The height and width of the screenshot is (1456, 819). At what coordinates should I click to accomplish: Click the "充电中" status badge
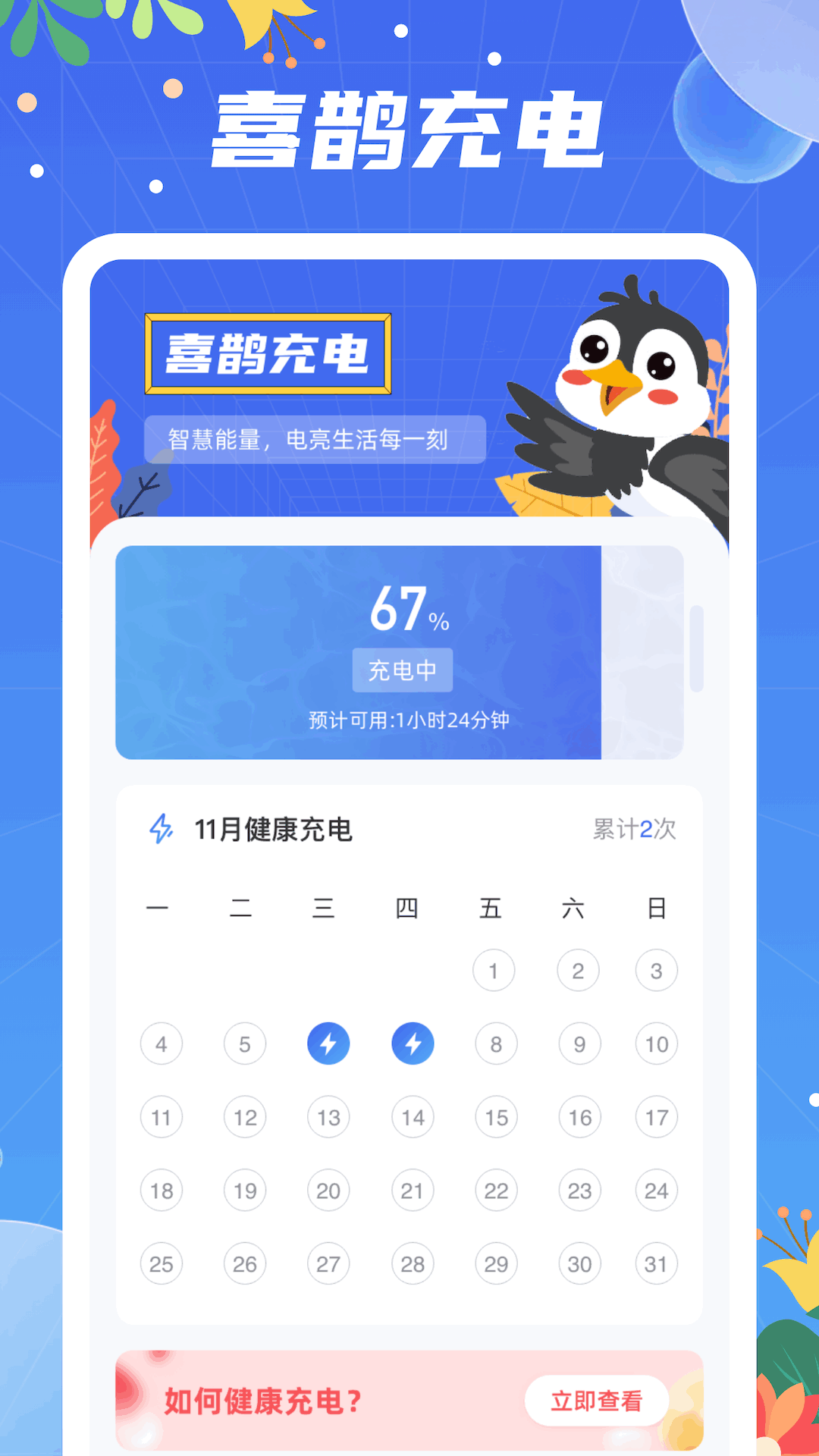pyautogui.click(x=401, y=670)
